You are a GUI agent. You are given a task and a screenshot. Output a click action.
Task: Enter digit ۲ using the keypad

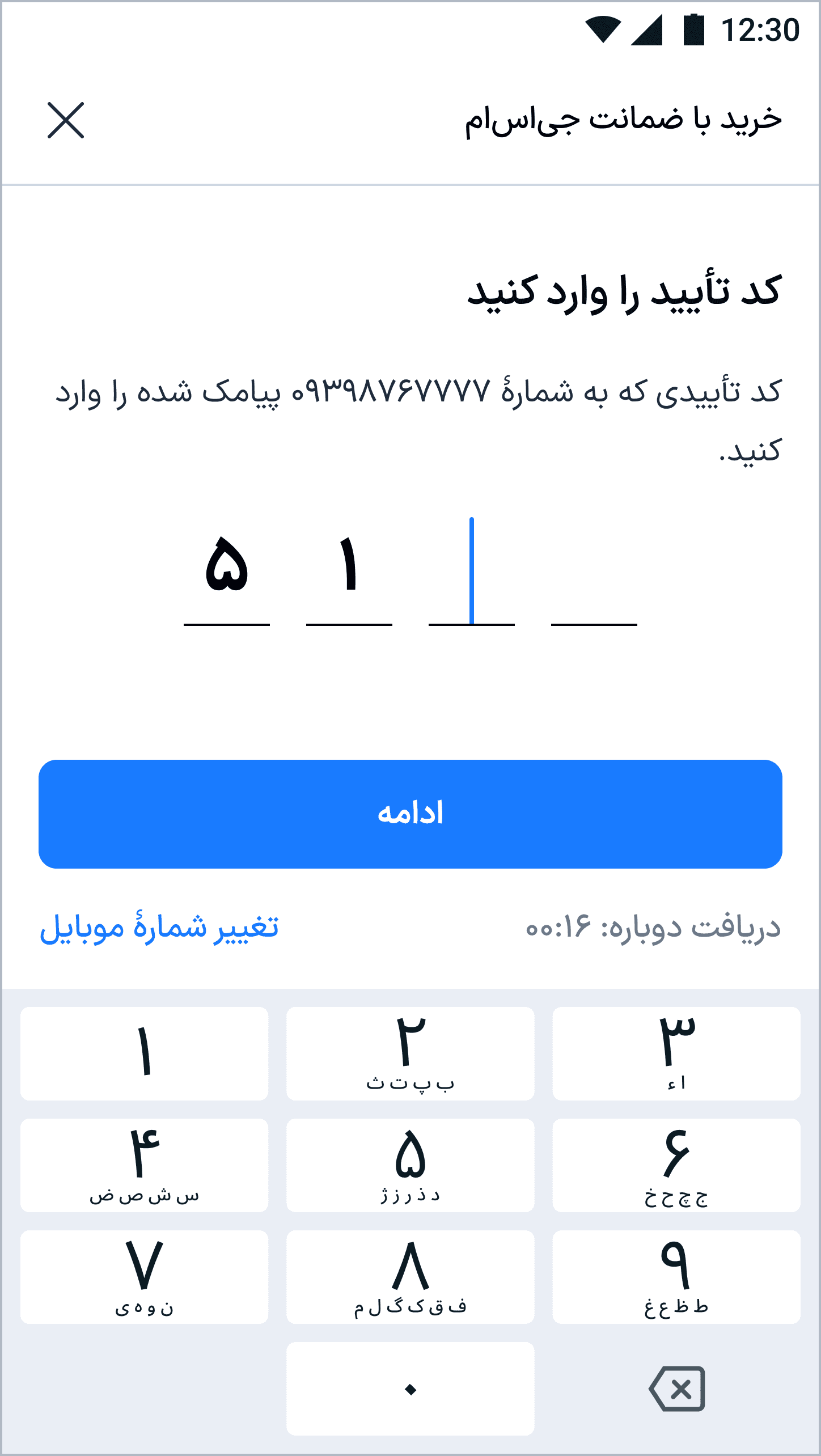410,1054
